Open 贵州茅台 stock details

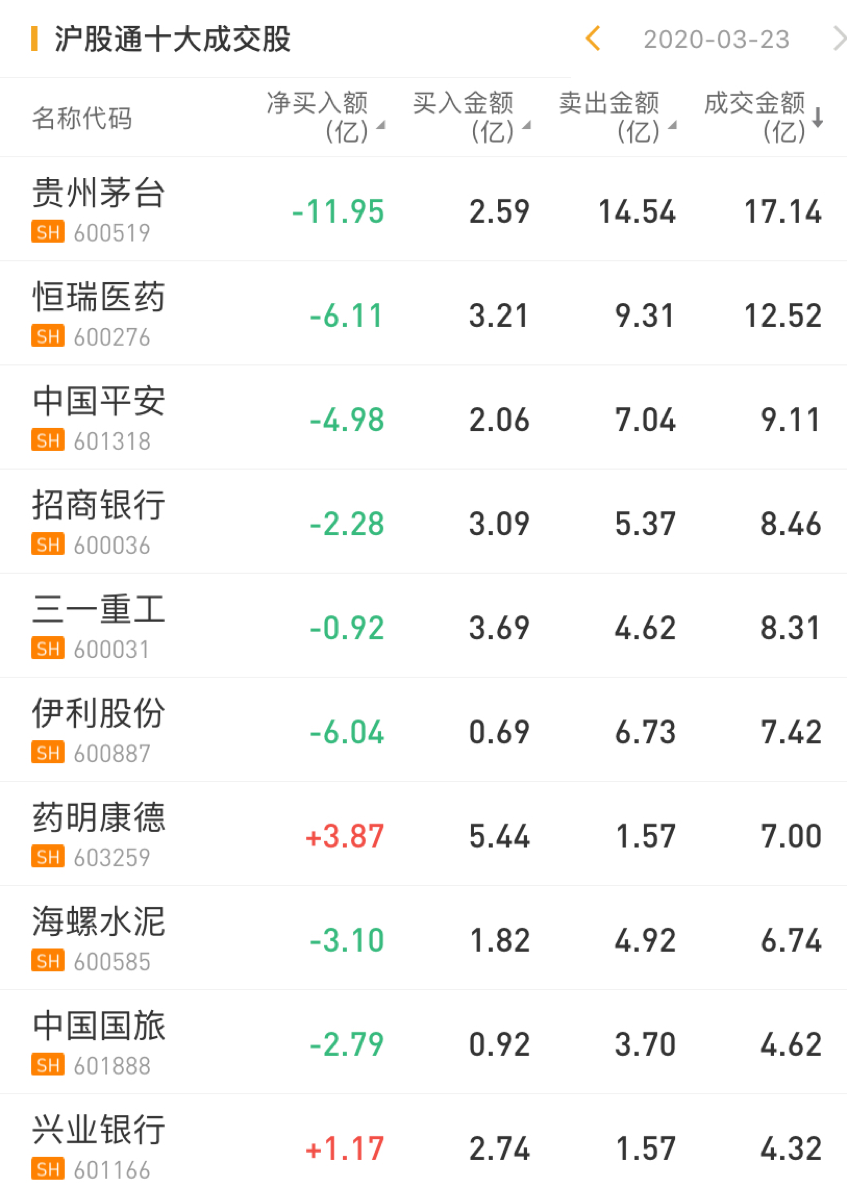click(x=98, y=209)
